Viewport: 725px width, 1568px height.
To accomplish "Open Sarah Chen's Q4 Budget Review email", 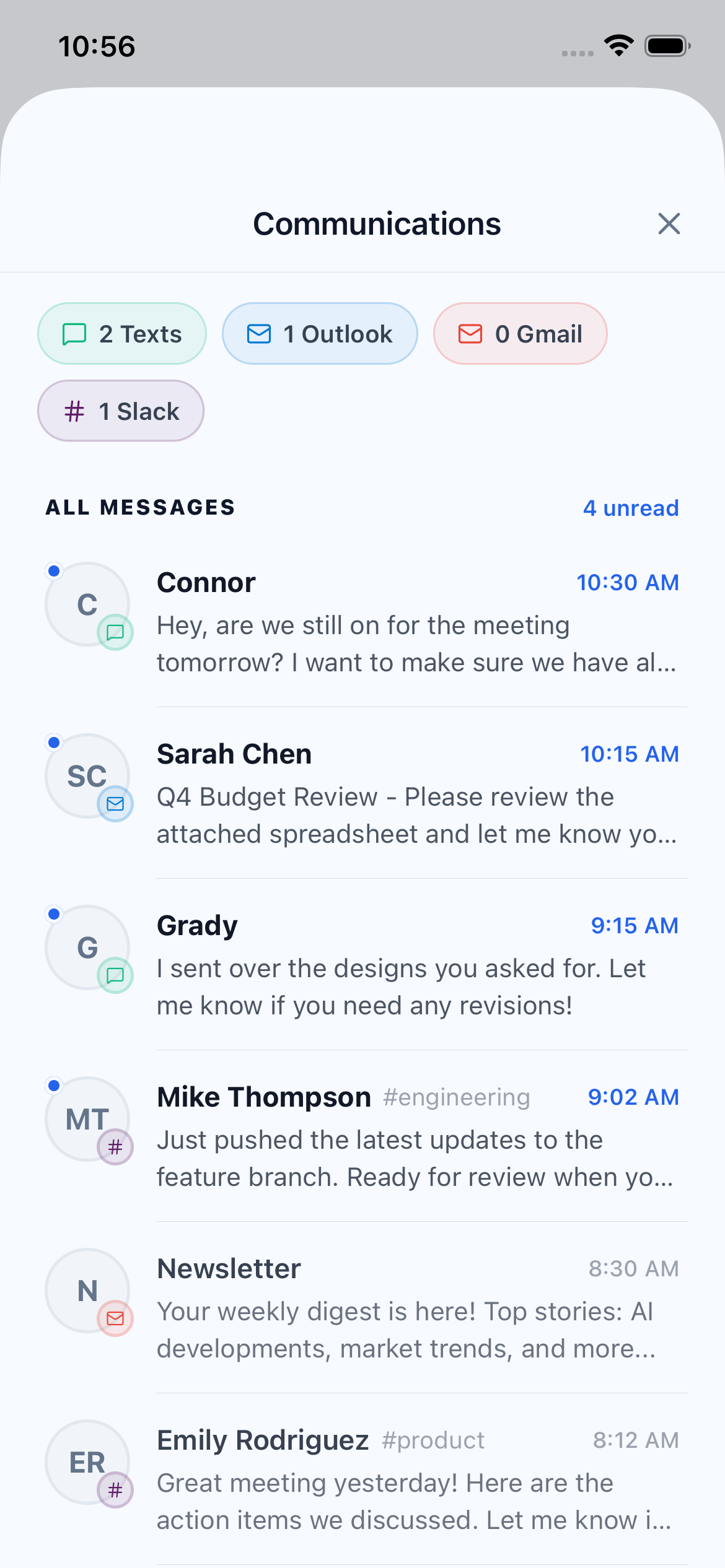I will [416, 793].
